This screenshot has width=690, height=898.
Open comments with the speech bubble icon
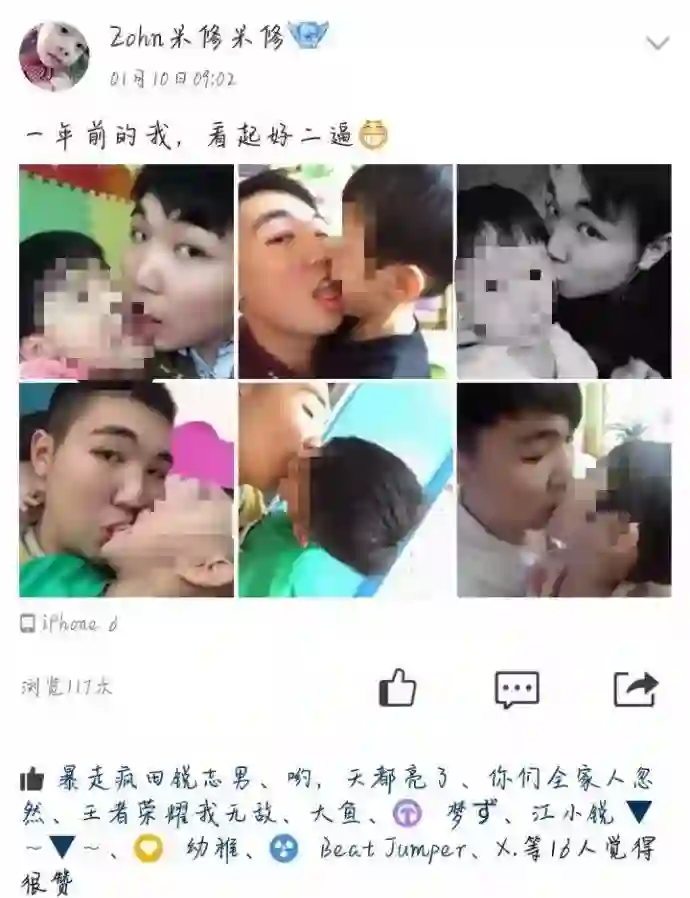click(x=517, y=688)
